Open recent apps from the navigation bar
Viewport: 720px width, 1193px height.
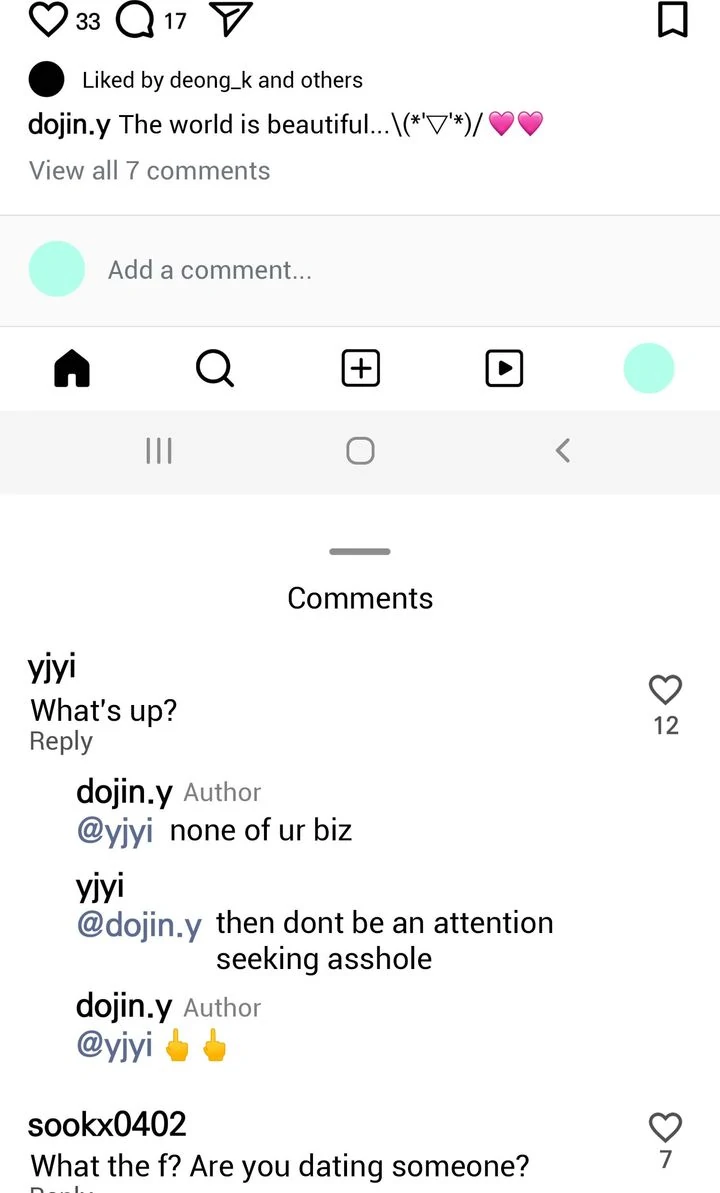159,450
